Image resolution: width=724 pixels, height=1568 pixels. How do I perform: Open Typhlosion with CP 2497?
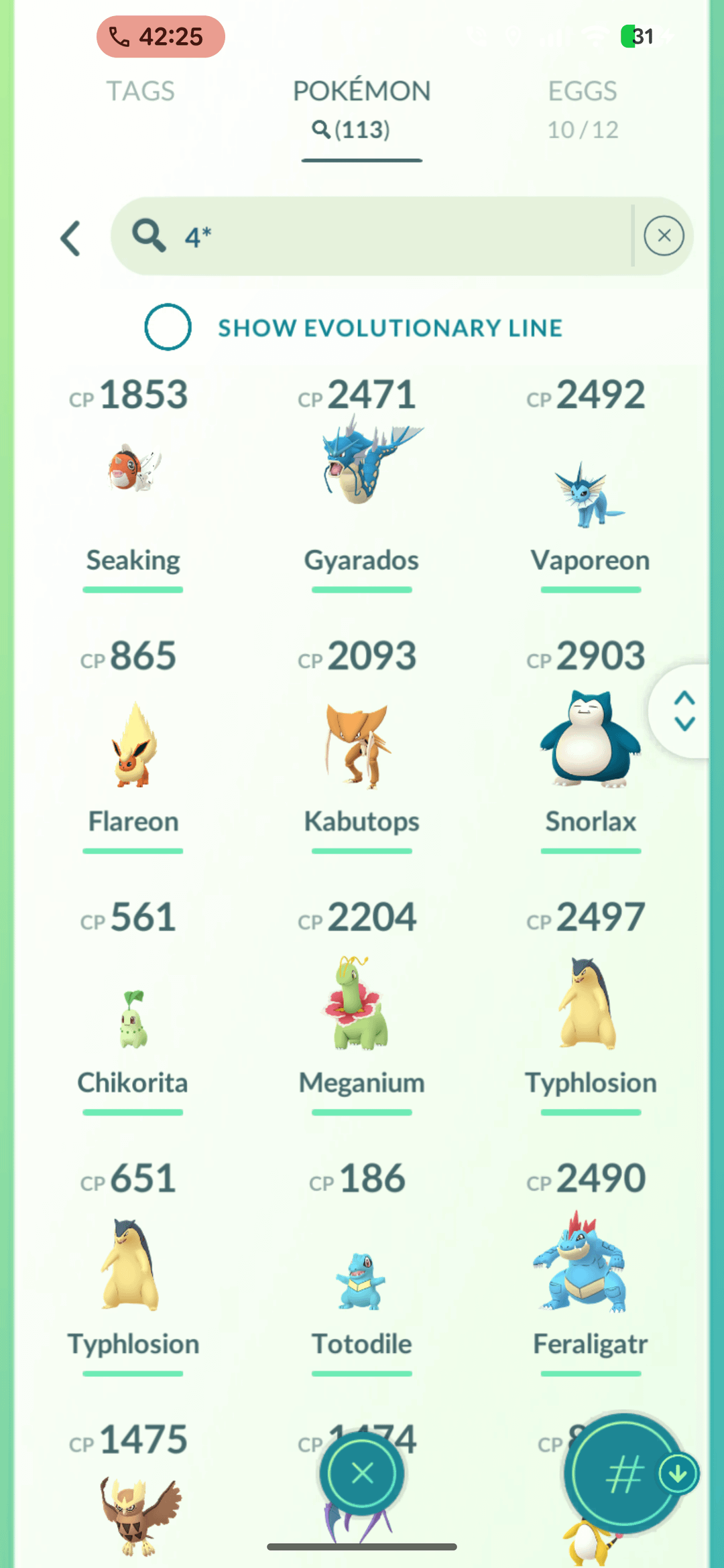tap(590, 1005)
